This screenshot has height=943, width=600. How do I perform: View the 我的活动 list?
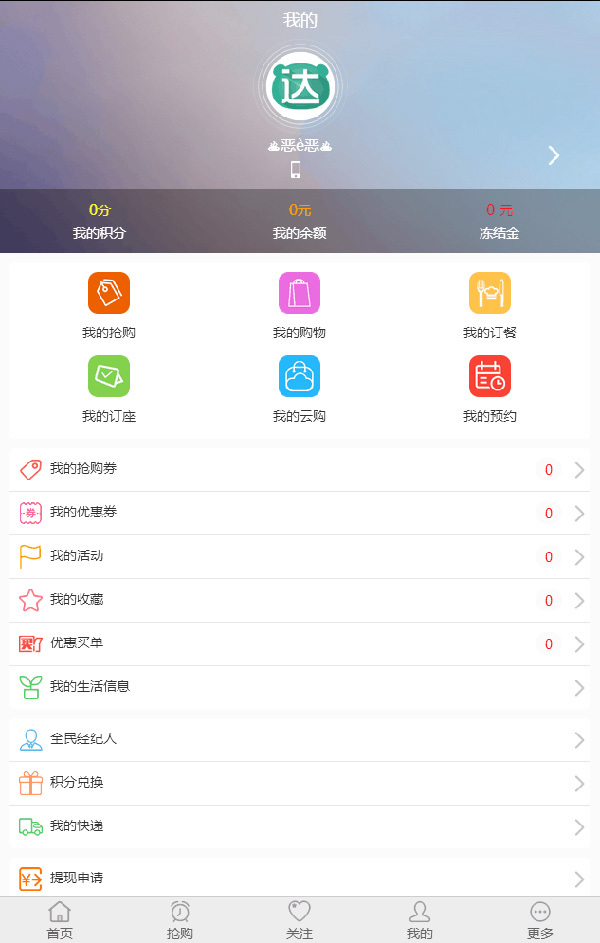(299, 557)
